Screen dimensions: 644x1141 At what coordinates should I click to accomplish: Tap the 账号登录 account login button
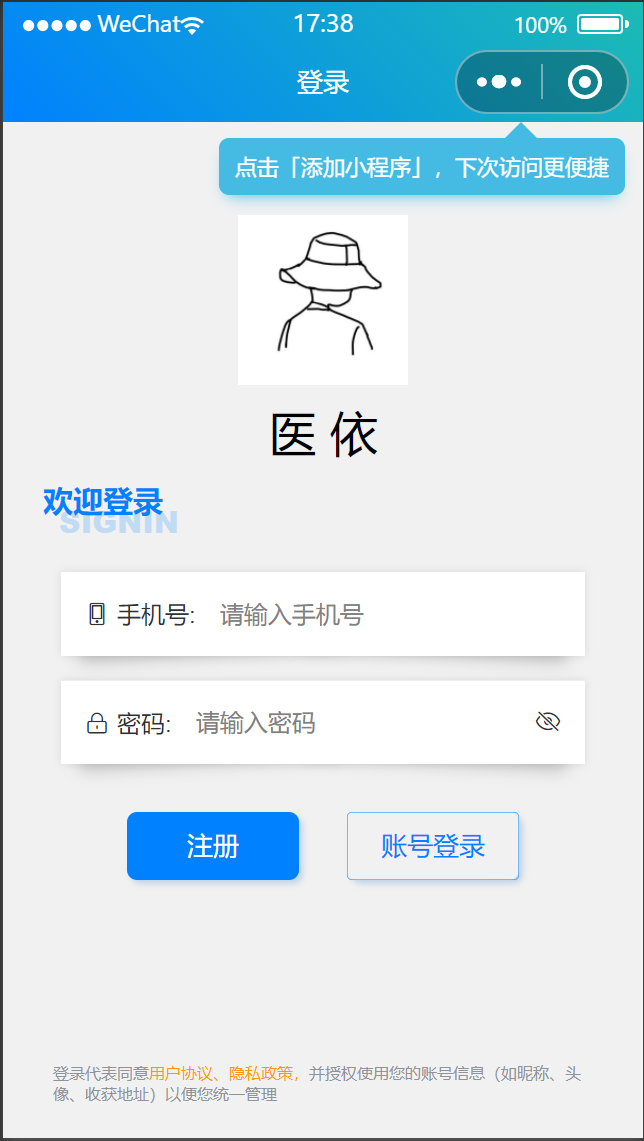click(x=433, y=846)
